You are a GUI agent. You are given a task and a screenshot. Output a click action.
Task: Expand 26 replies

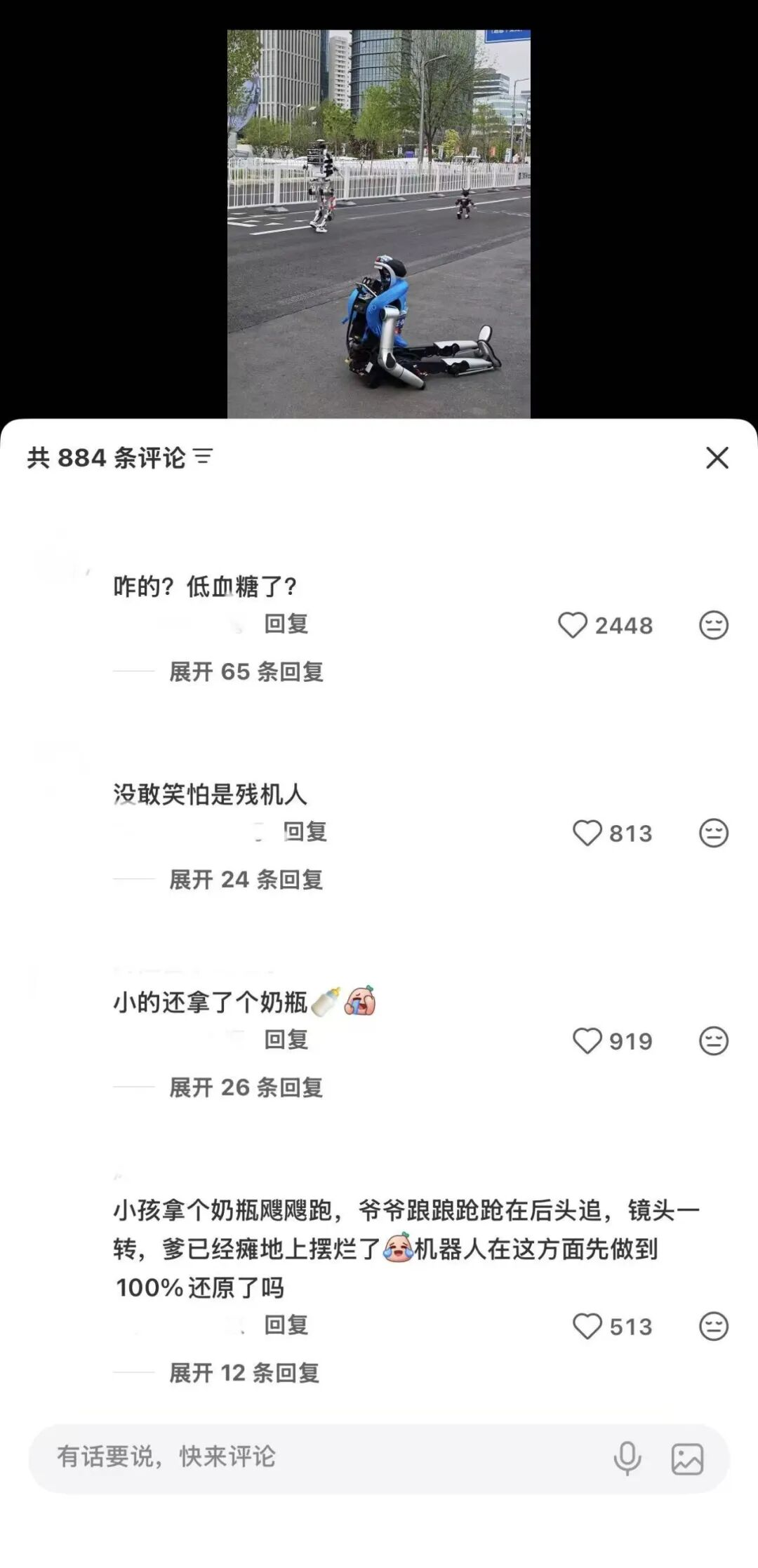(x=246, y=1087)
